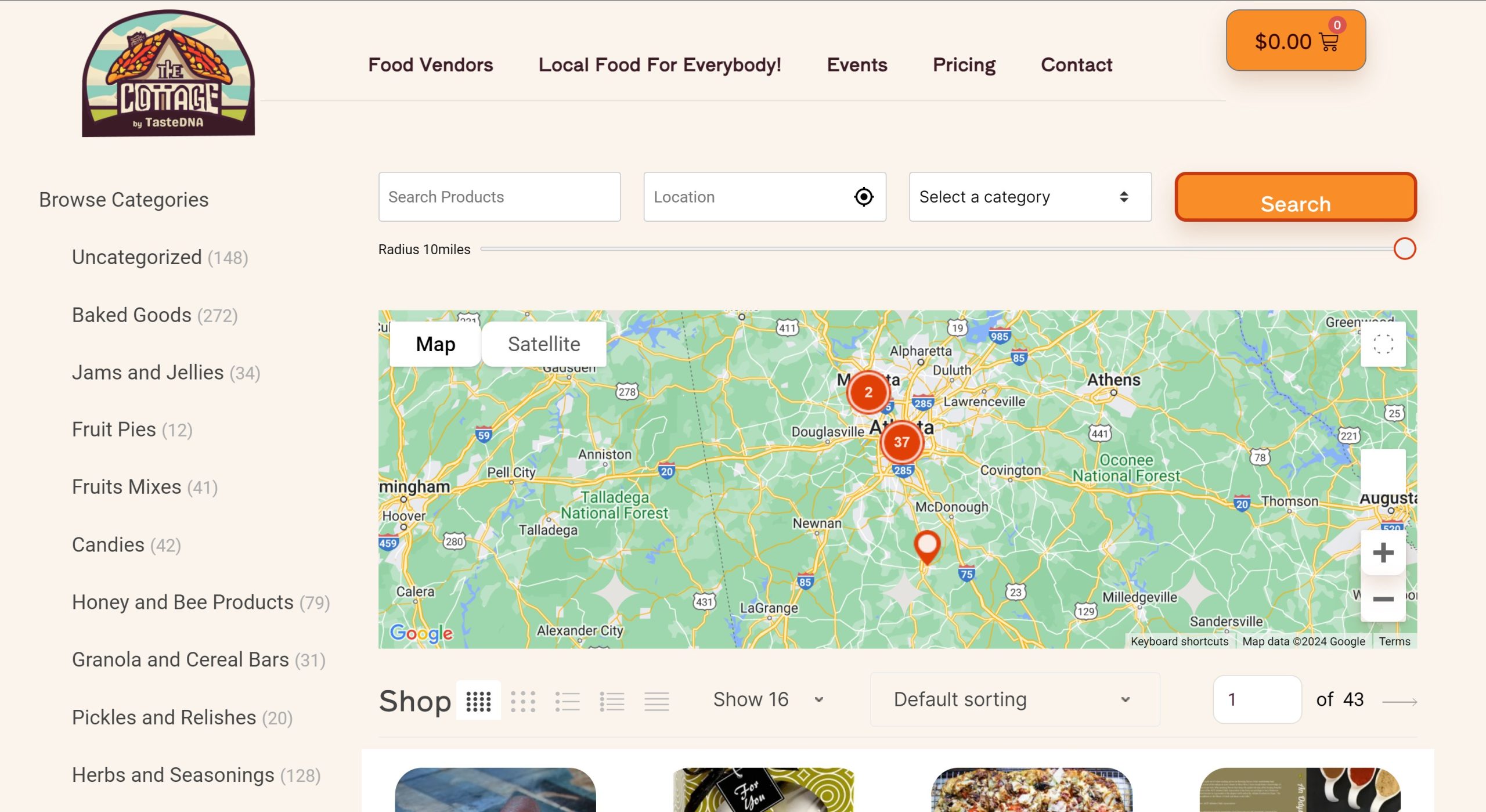Screen dimensions: 1486x812
Task: Open the Contact page
Action: tap(1076, 64)
